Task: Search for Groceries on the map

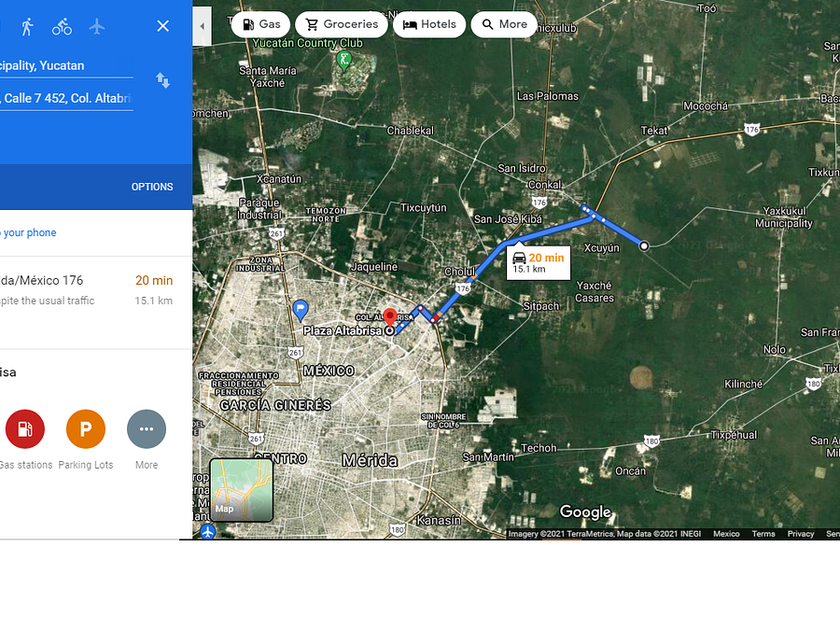Action: [x=341, y=24]
